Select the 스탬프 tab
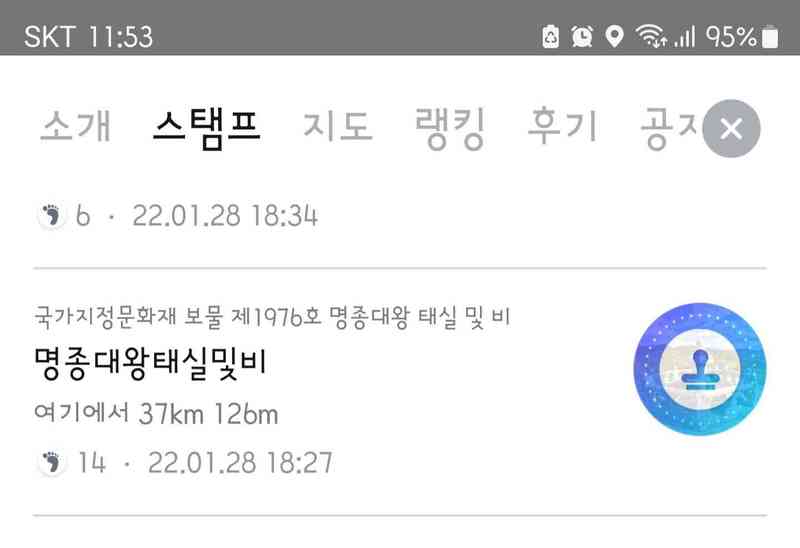Viewport: 800px width, 548px height. [x=207, y=128]
